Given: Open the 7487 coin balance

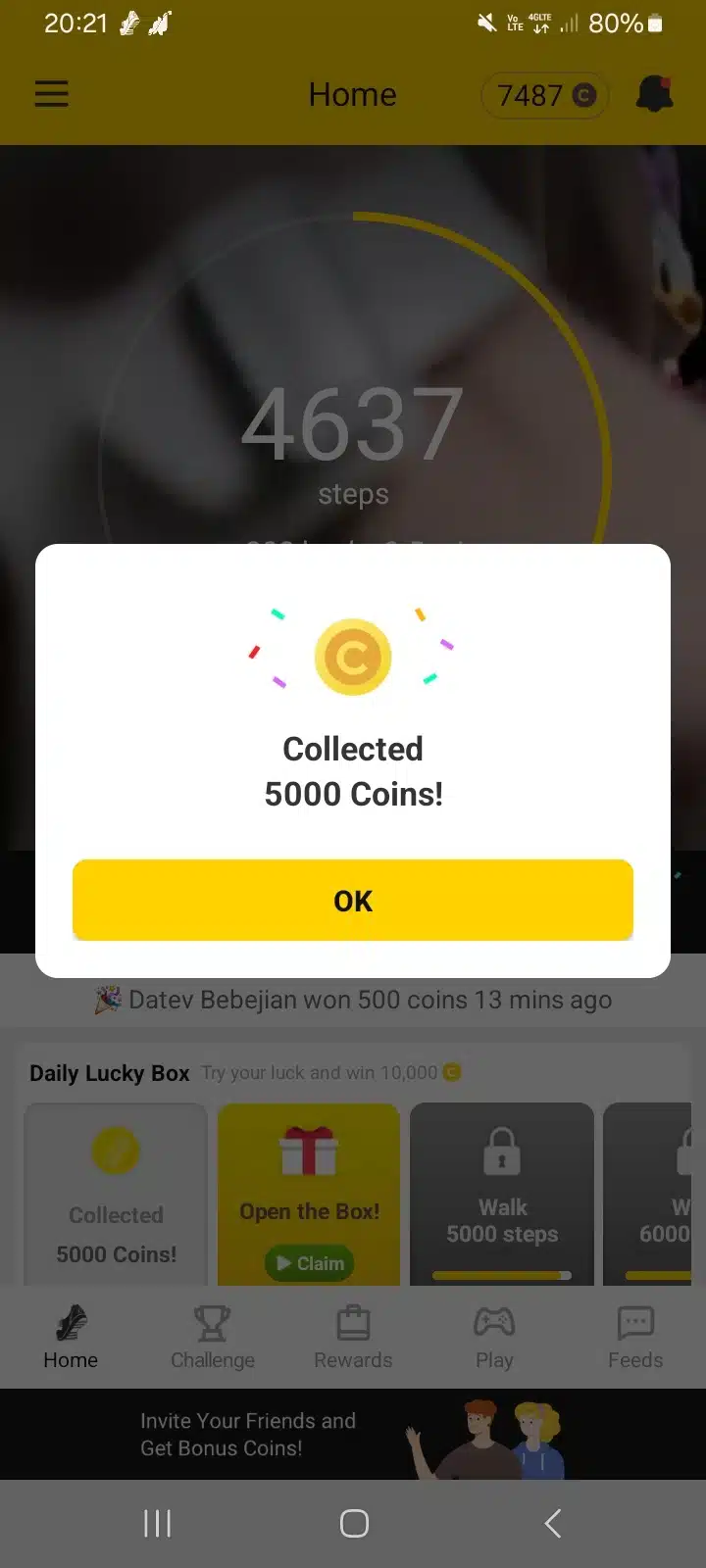Looking at the screenshot, I should click(x=545, y=95).
